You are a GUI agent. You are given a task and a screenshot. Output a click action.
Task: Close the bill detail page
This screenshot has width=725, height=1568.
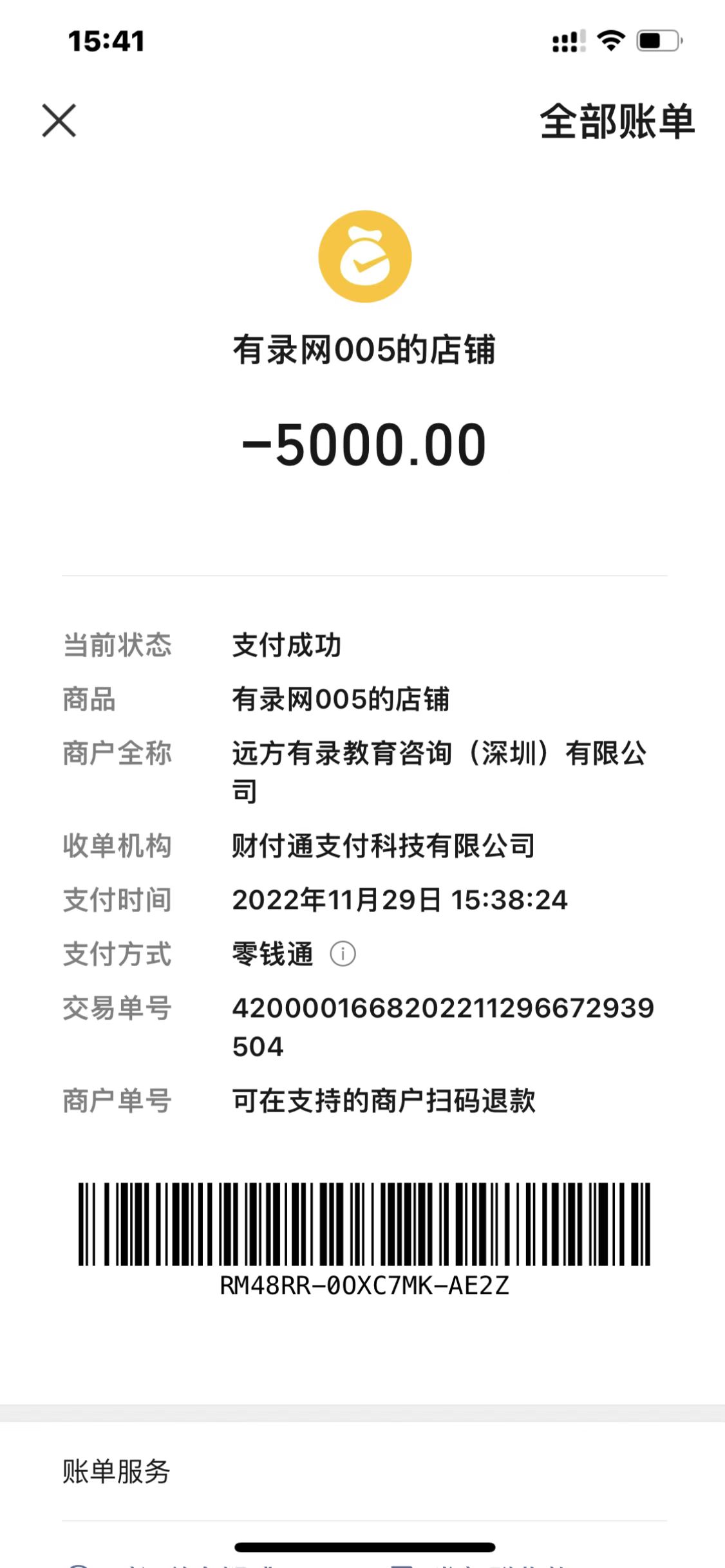pos(59,120)
